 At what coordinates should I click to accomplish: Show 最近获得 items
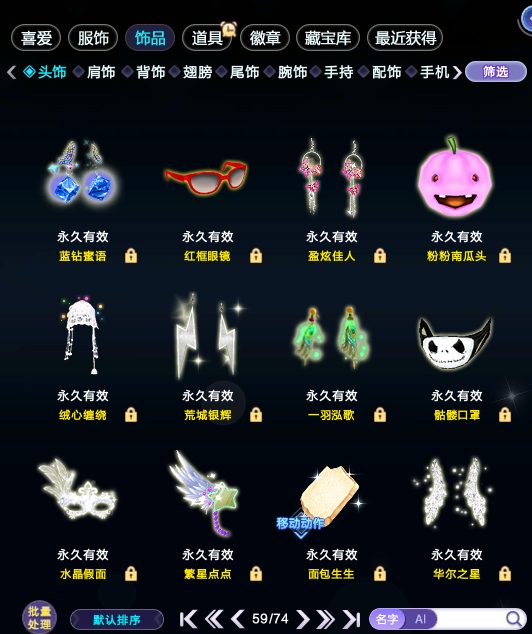tap(405, 38)
